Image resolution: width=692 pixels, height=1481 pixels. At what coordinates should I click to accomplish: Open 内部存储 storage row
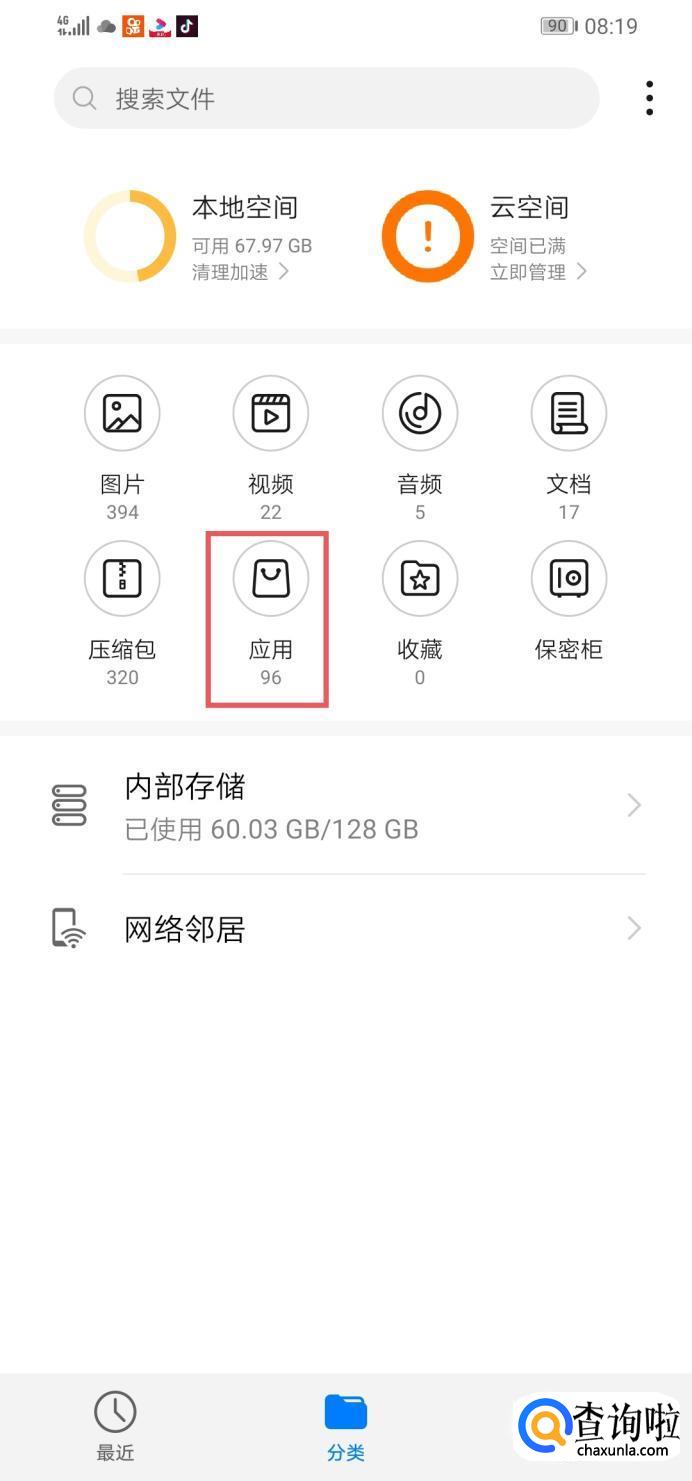pos(346,806)
